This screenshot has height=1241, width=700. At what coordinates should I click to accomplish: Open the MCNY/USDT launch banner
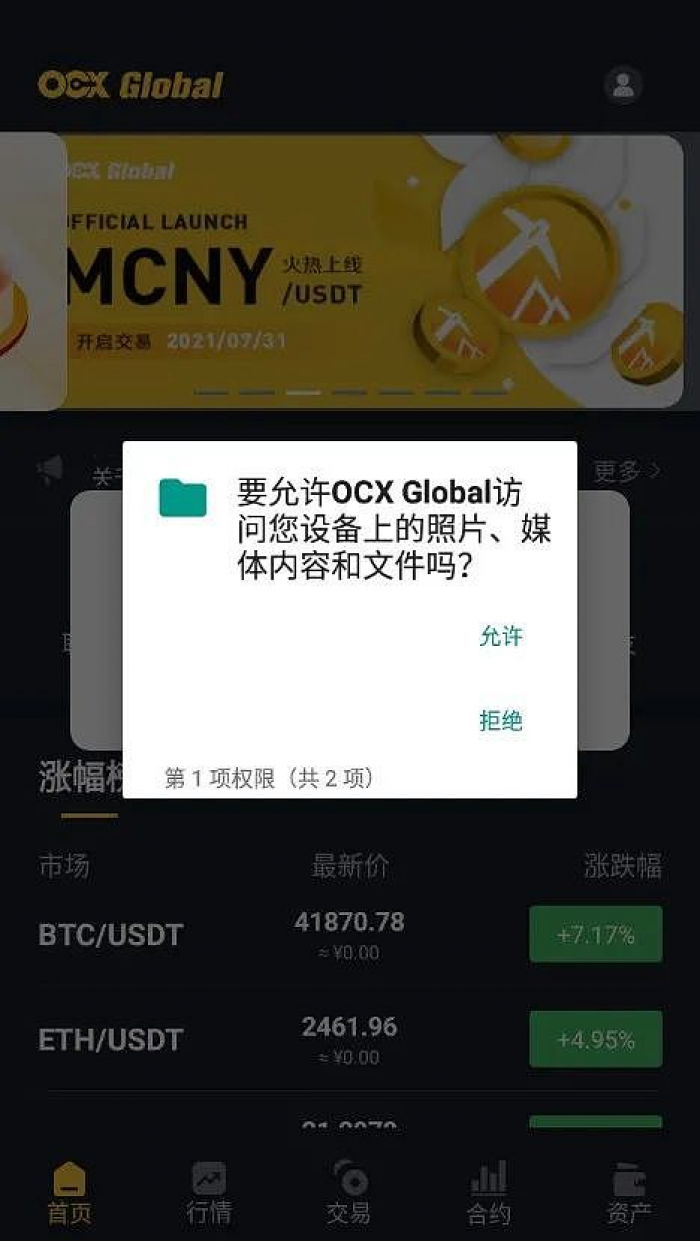(x=370, y=270)
